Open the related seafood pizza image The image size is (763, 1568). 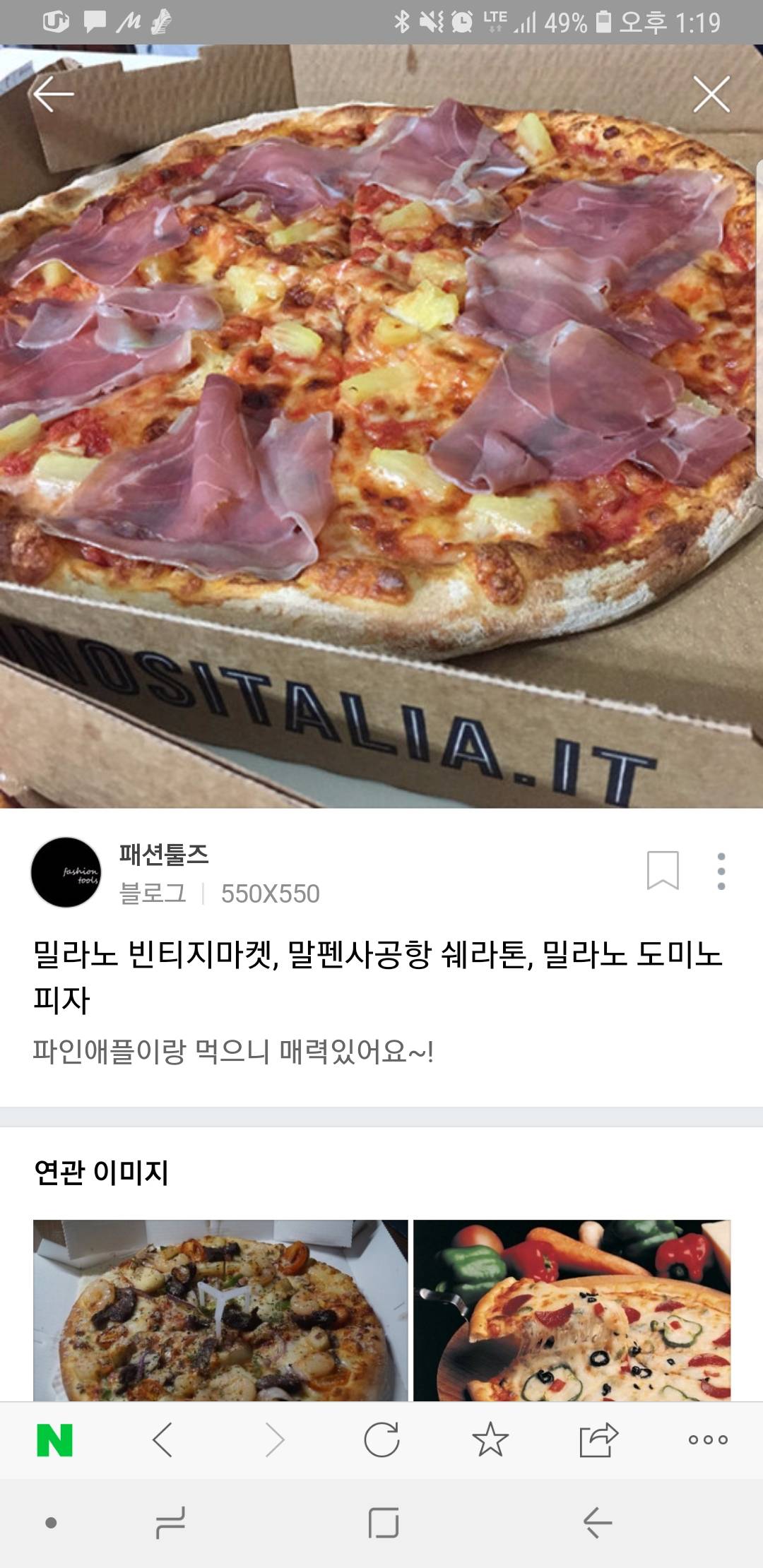click(x=220, y=1309)
